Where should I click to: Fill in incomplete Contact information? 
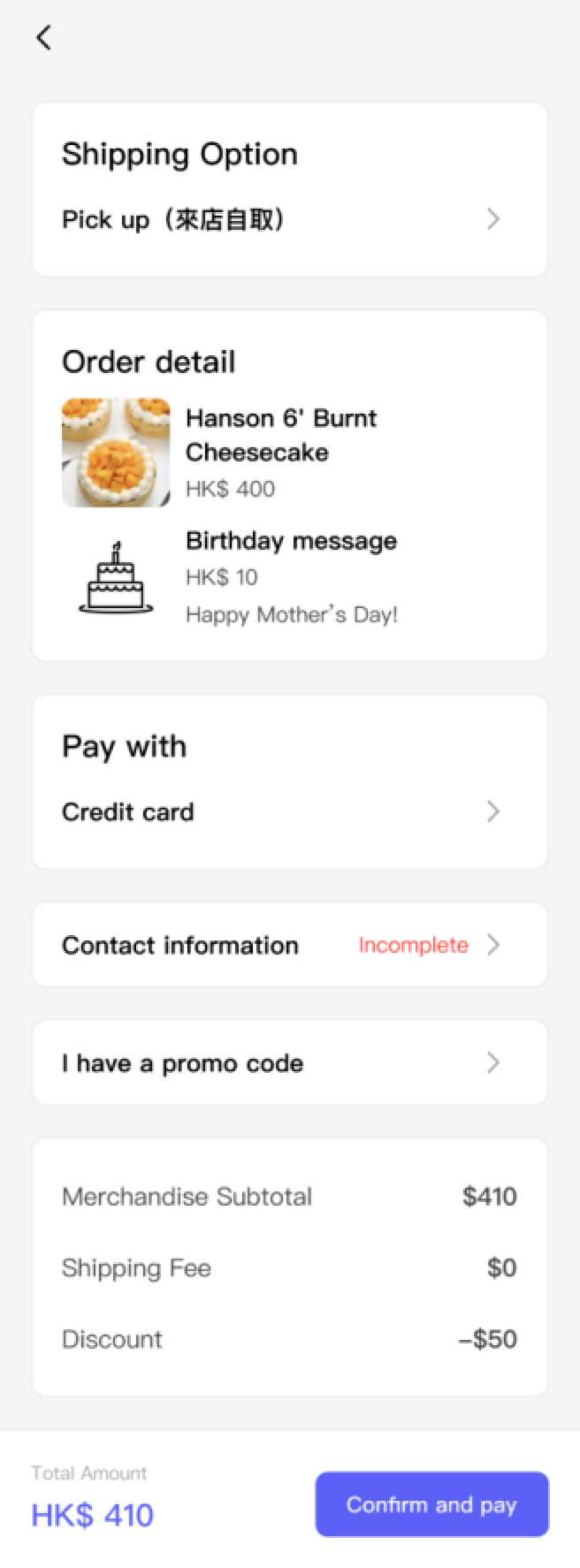point(289,945)
